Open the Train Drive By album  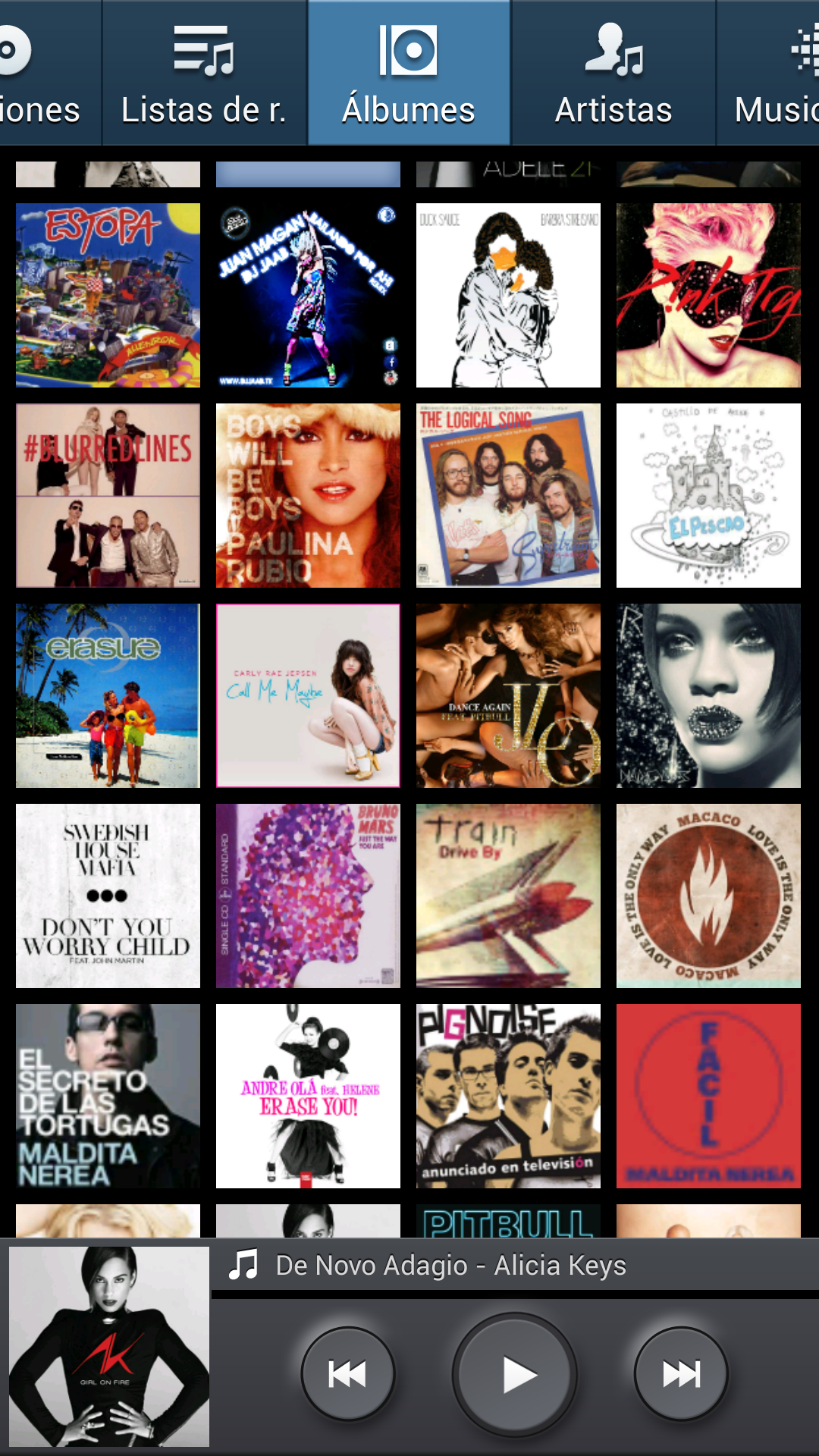[508, 896]
